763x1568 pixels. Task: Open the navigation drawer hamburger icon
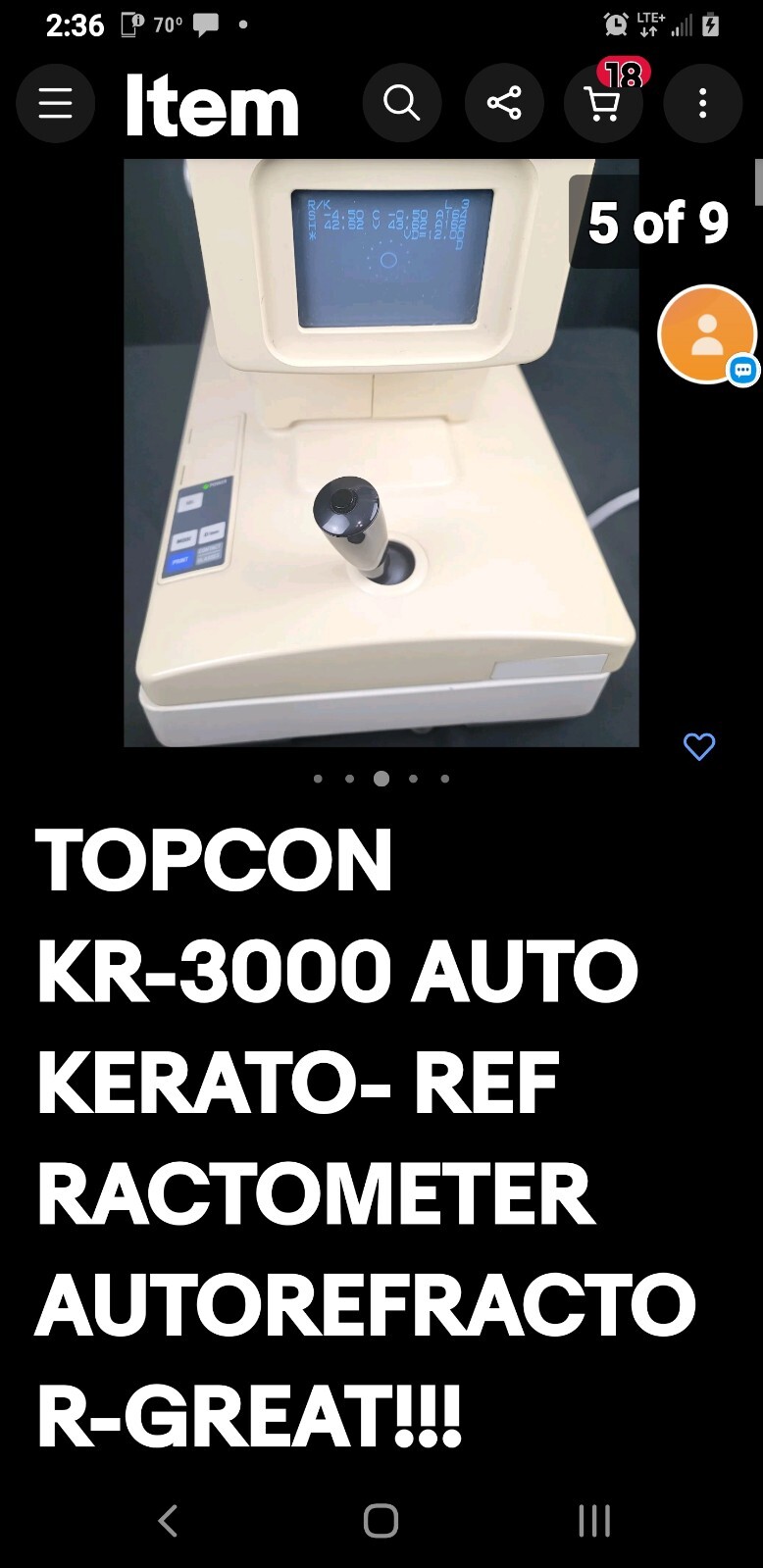[x=56, y=103]
